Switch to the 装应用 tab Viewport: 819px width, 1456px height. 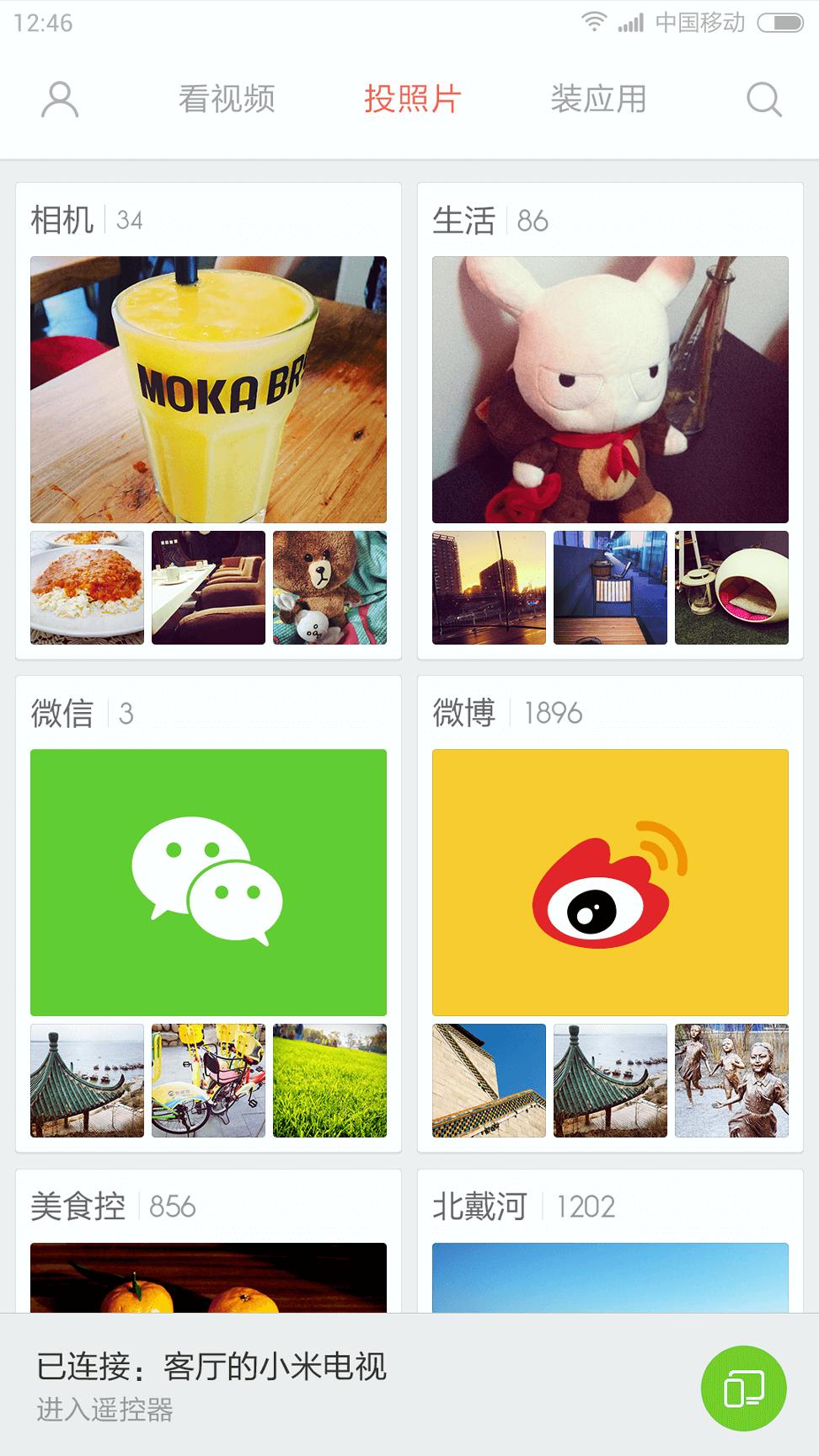(x=598, y=99)
